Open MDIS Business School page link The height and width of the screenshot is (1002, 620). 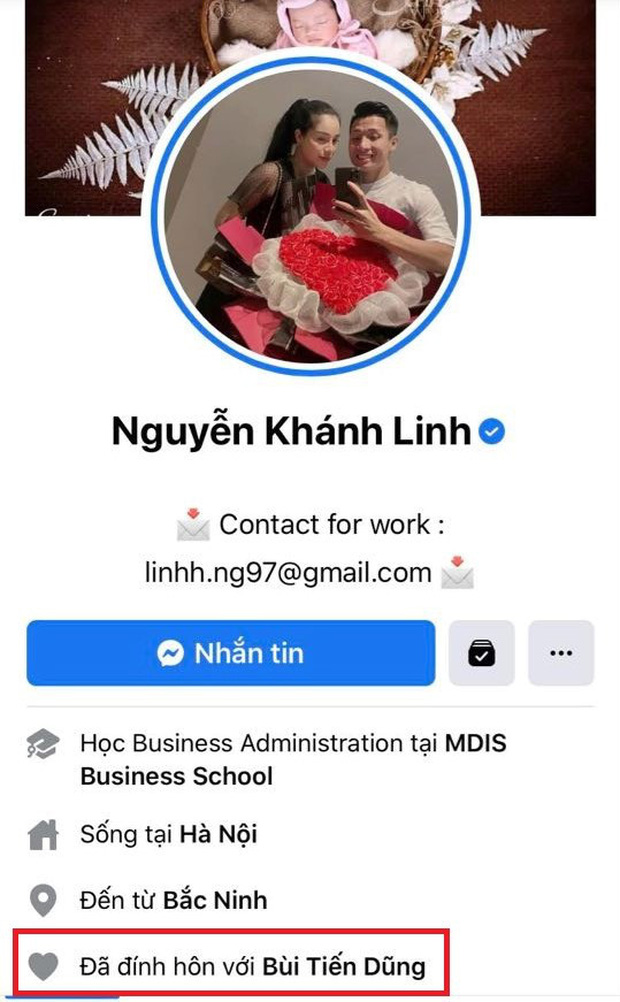pyautogui.click(x=176, y=775)
